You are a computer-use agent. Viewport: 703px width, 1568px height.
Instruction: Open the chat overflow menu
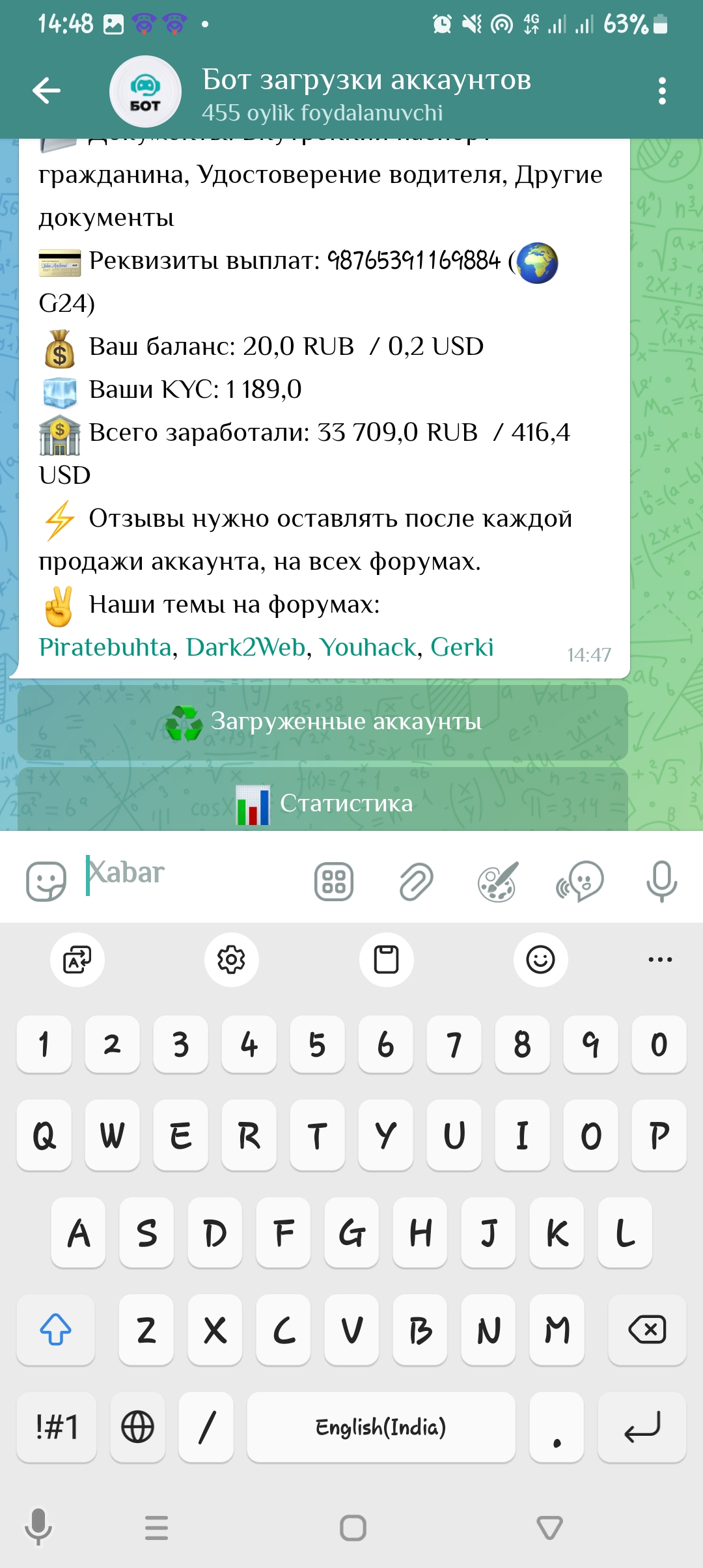[662, 91]
